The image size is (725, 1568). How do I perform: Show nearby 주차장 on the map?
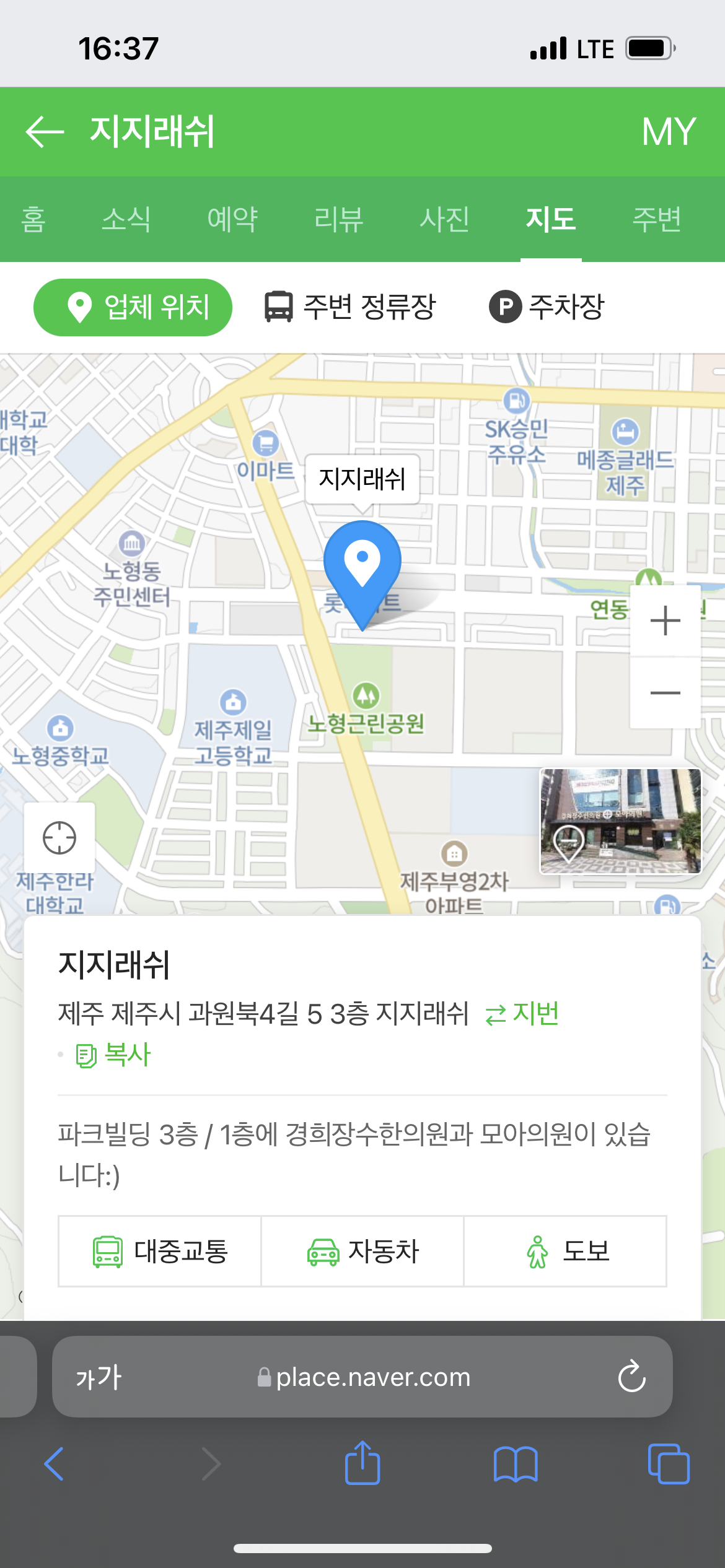[547, 307]
